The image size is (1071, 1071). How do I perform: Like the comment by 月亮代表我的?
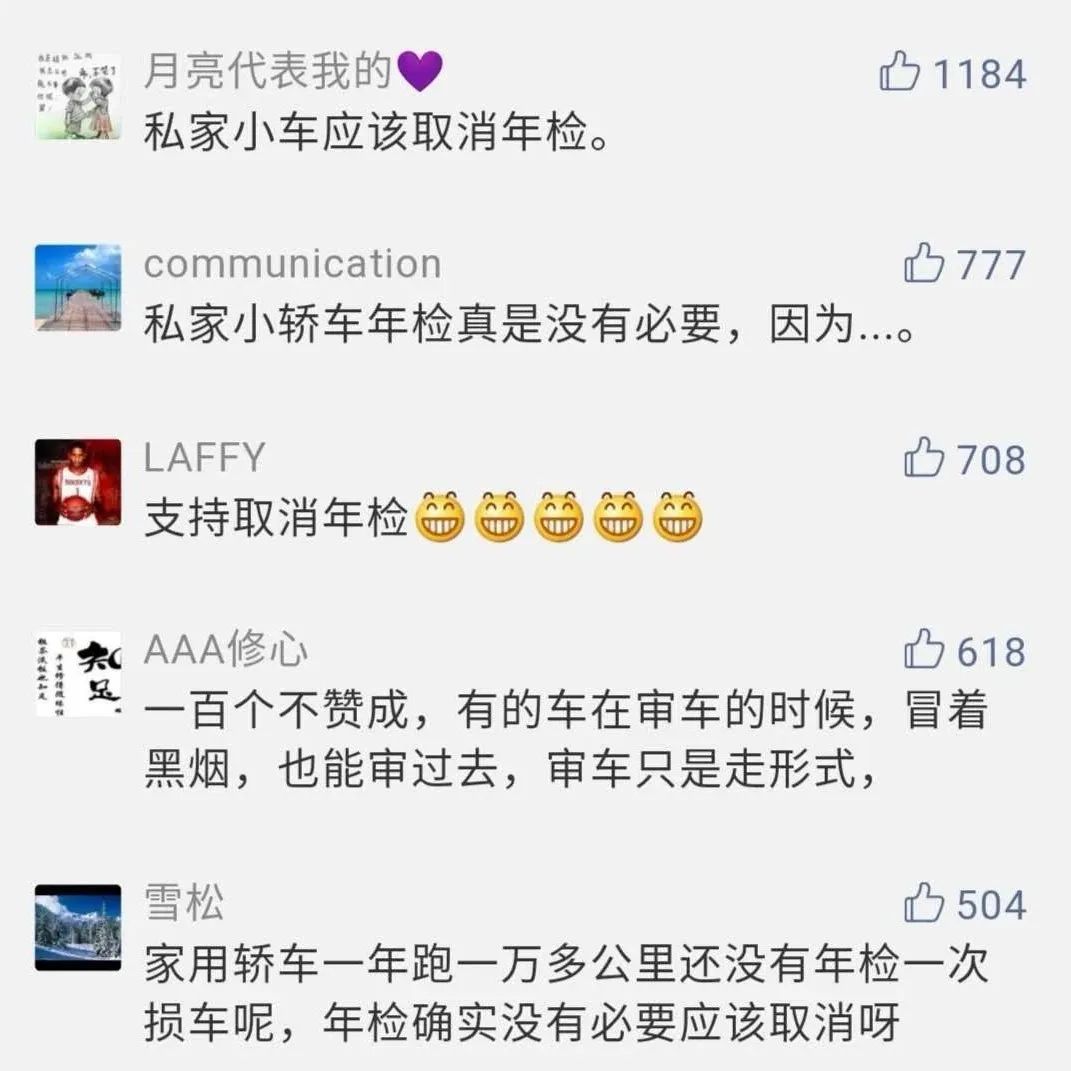pyautogui.click(x=899, y=73)
